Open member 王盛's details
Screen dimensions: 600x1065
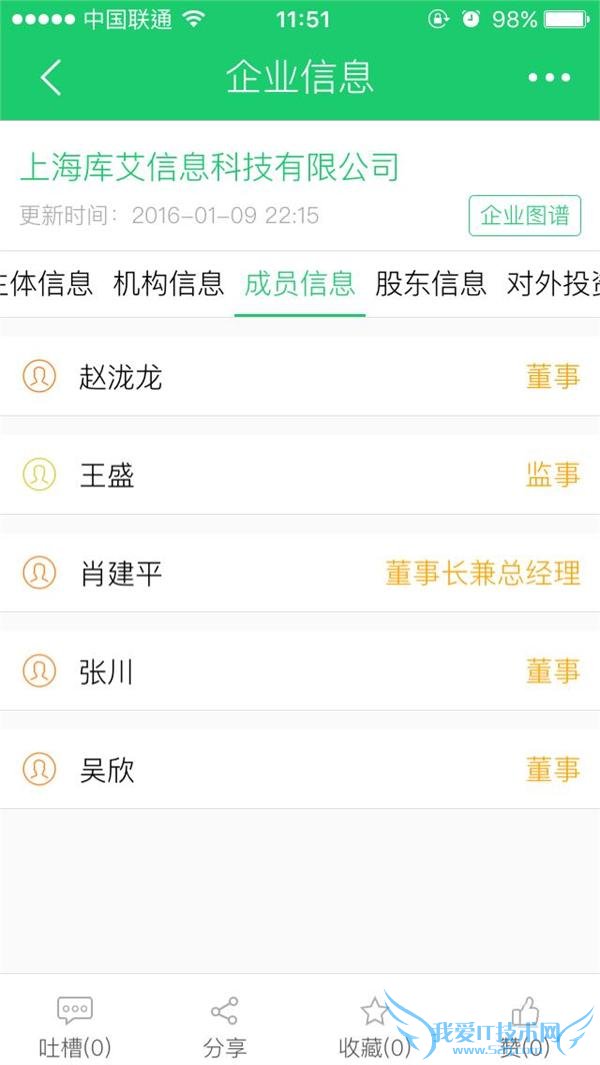(300, 475)
